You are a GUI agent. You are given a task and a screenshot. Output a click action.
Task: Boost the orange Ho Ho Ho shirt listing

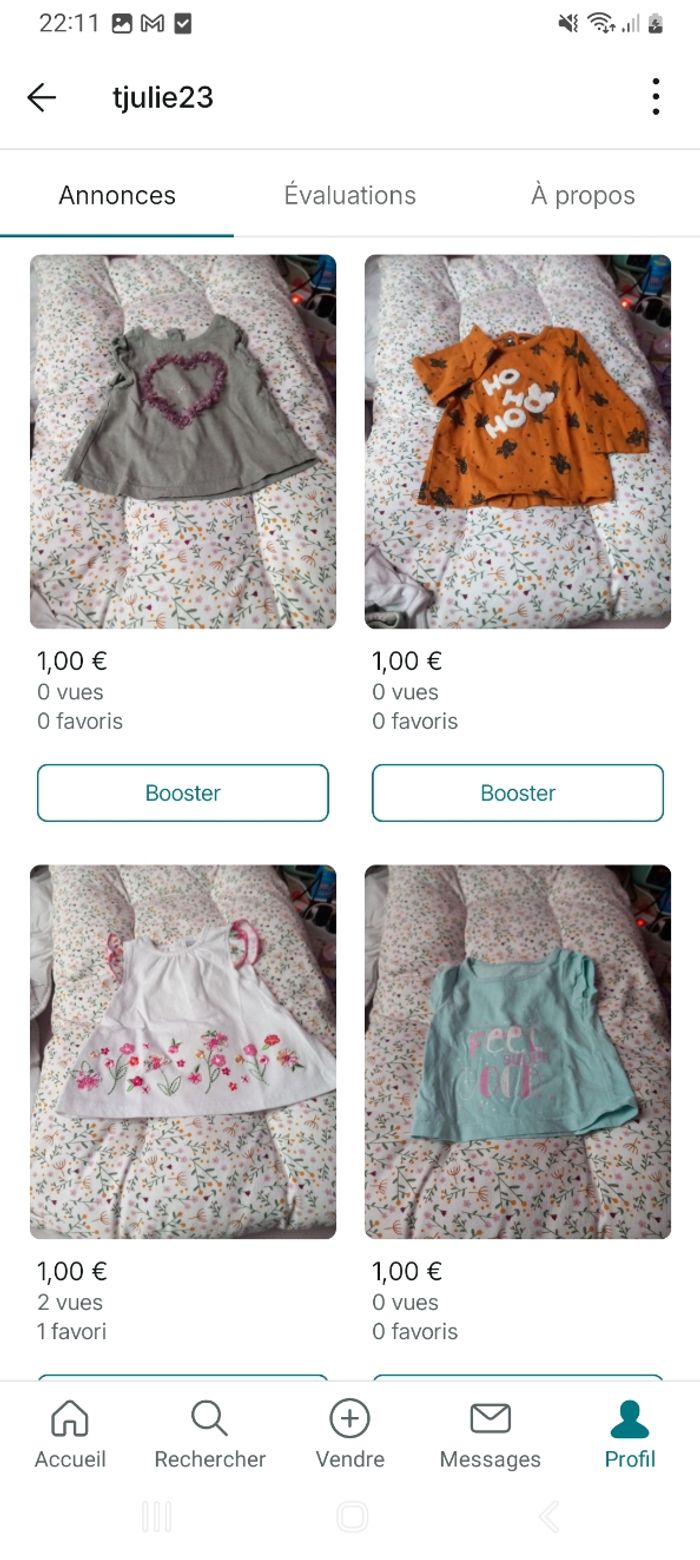click(x=518, y=793)
